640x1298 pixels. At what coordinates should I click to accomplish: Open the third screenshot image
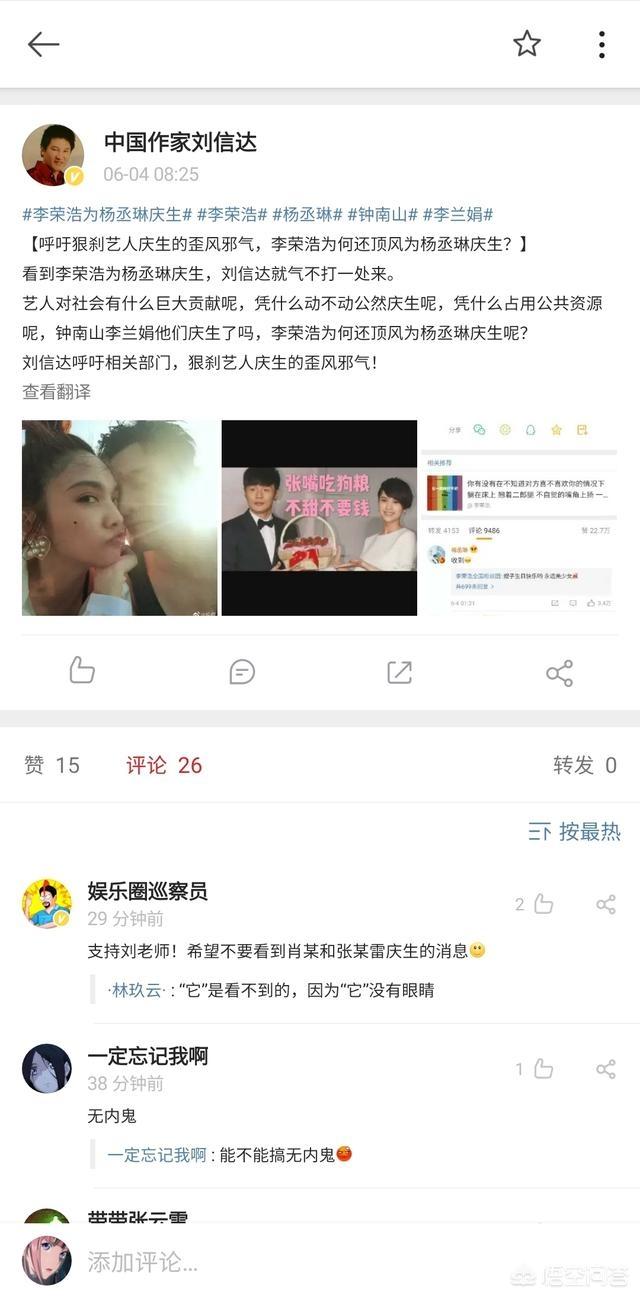519,518
